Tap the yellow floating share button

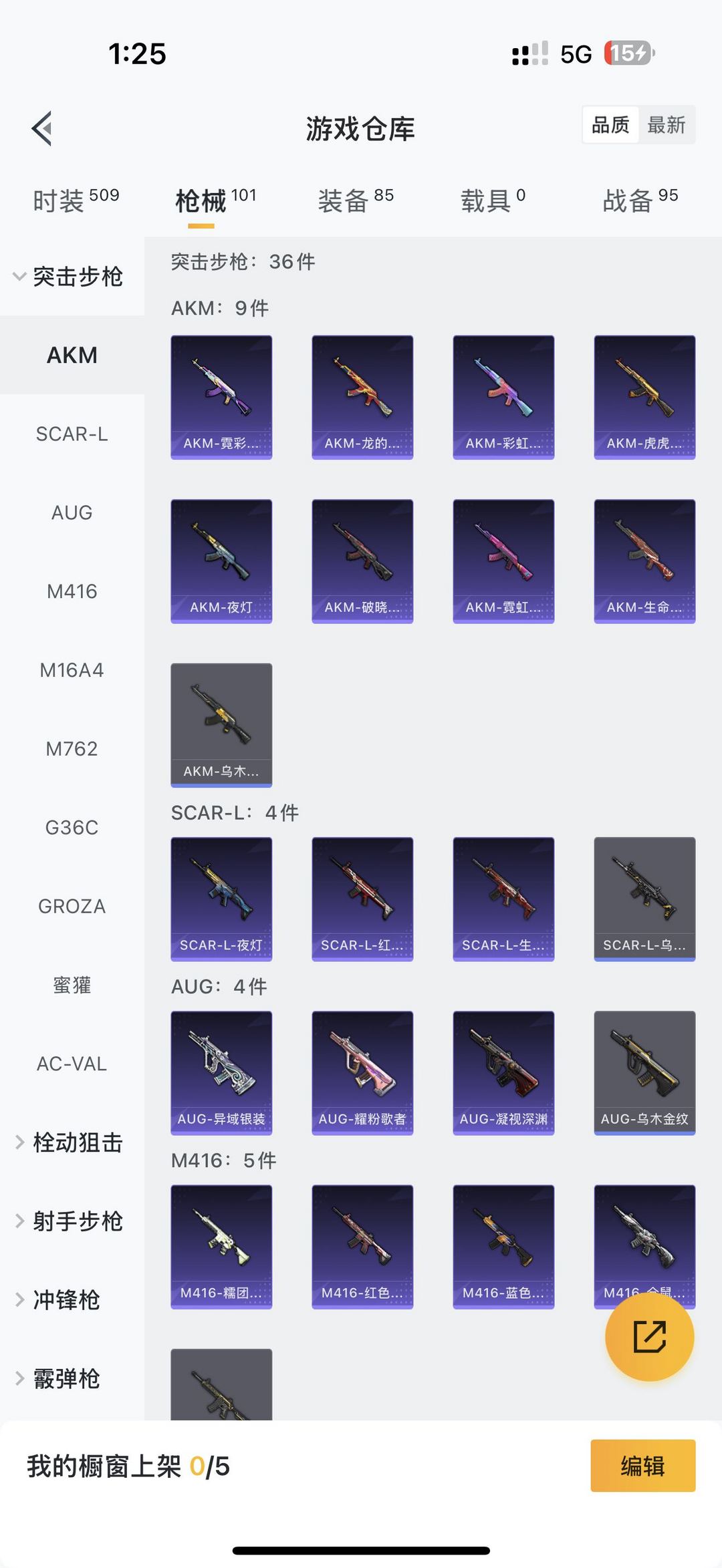click(649, 1337)
